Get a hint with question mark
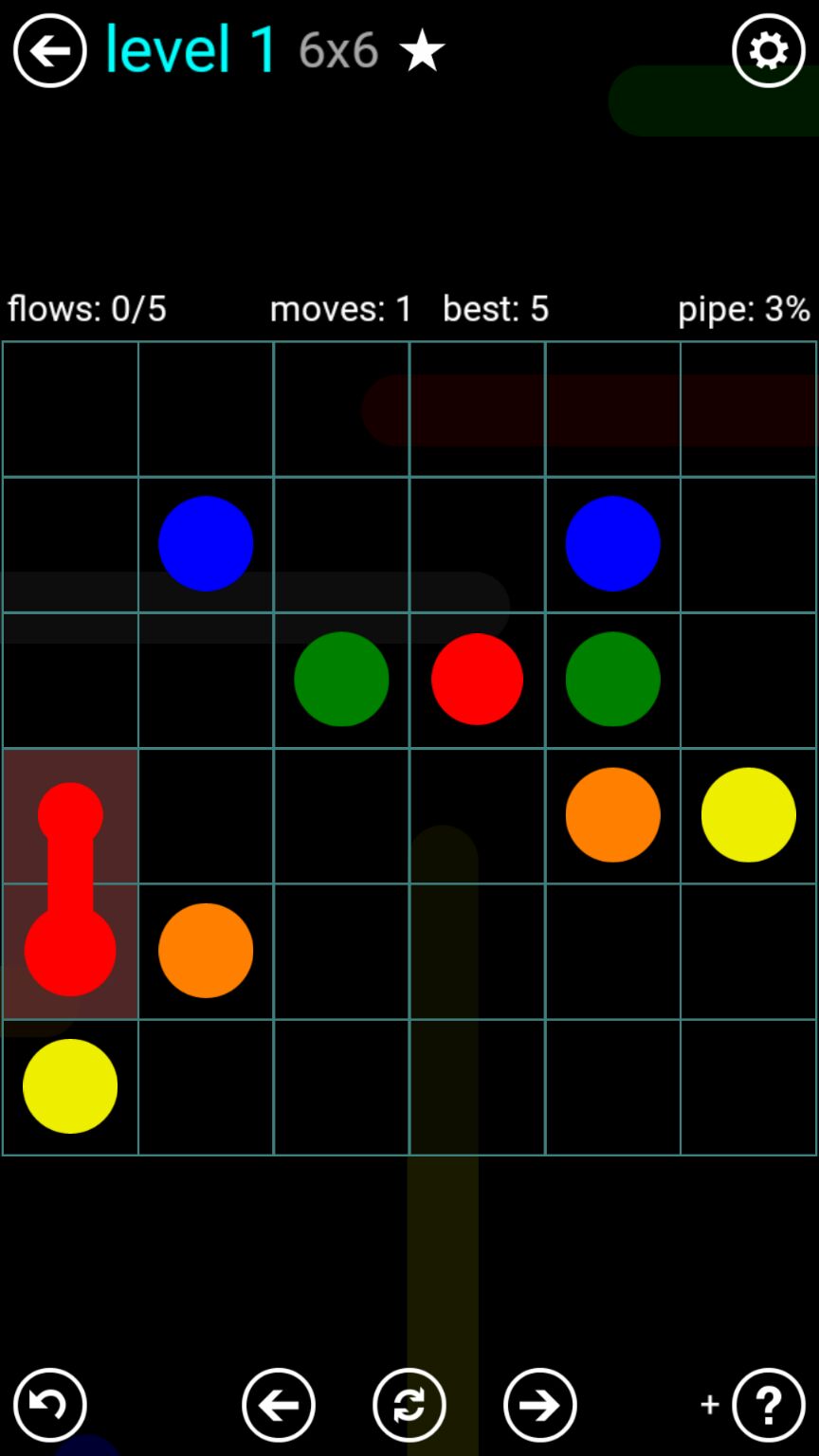 click(768, 1405)
